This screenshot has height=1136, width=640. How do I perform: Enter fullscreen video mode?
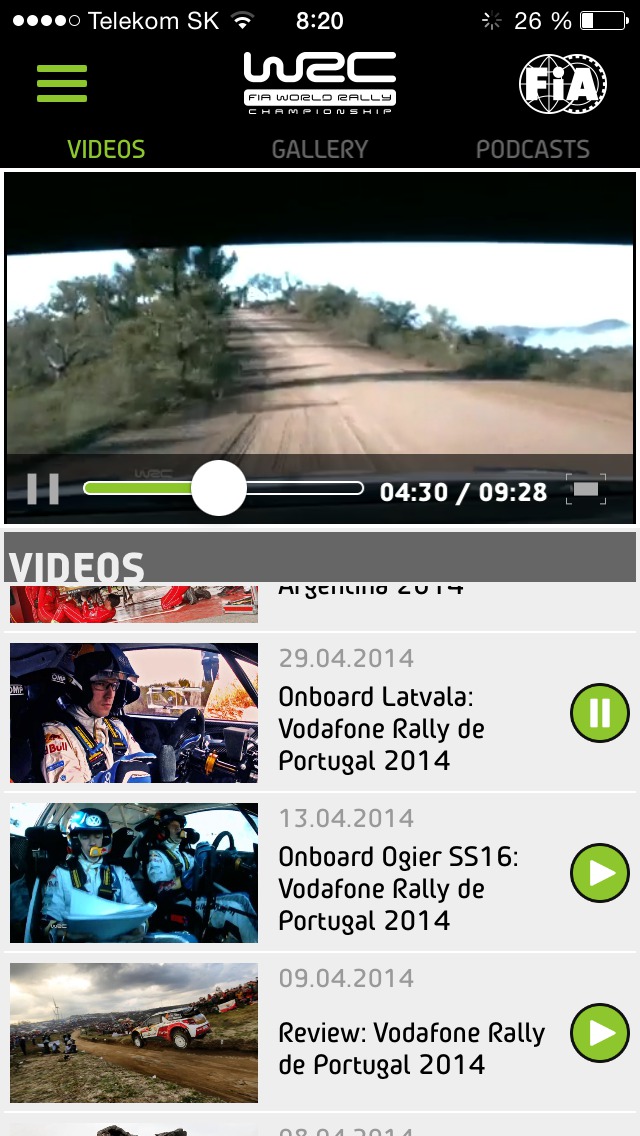point(586,489)
